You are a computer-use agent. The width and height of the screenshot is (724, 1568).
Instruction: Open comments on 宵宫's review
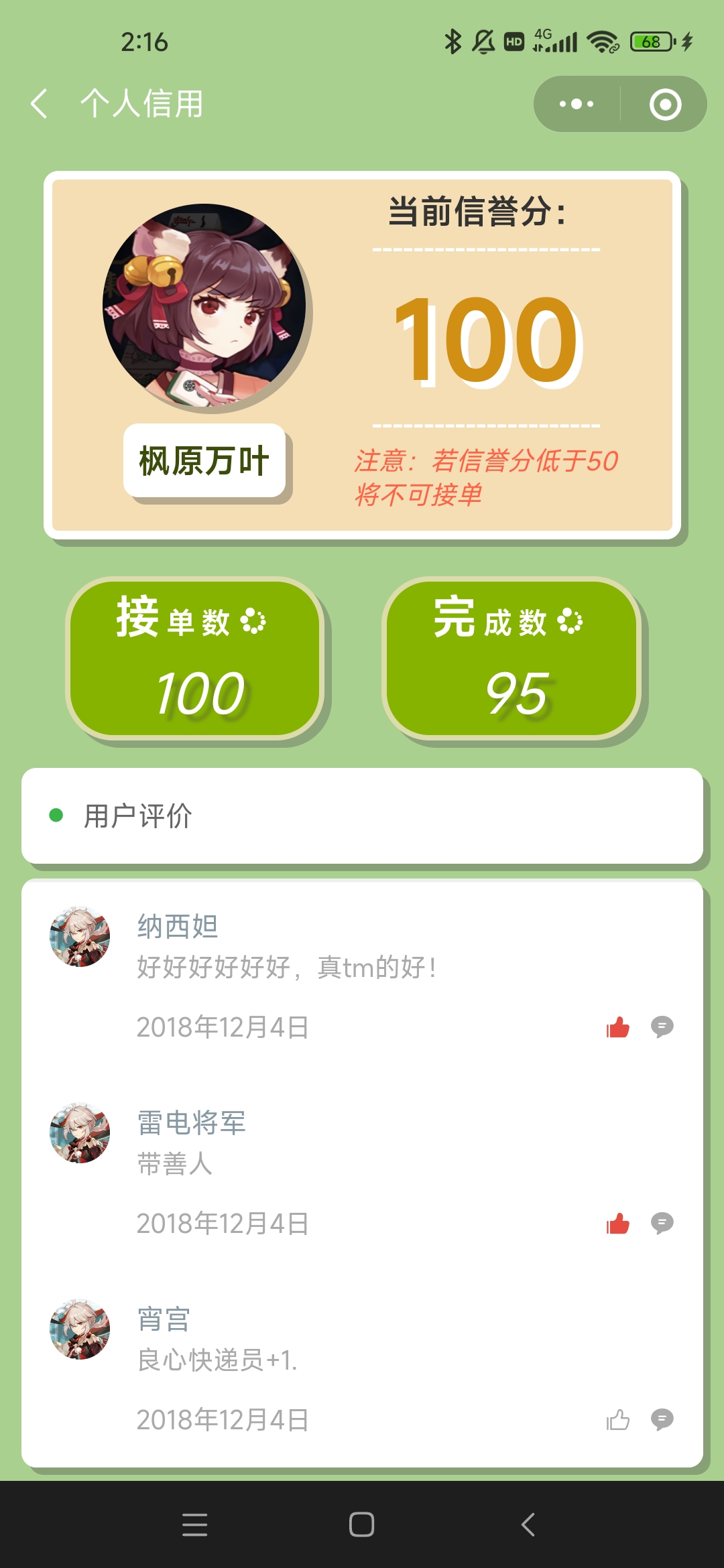[662, 1420]
